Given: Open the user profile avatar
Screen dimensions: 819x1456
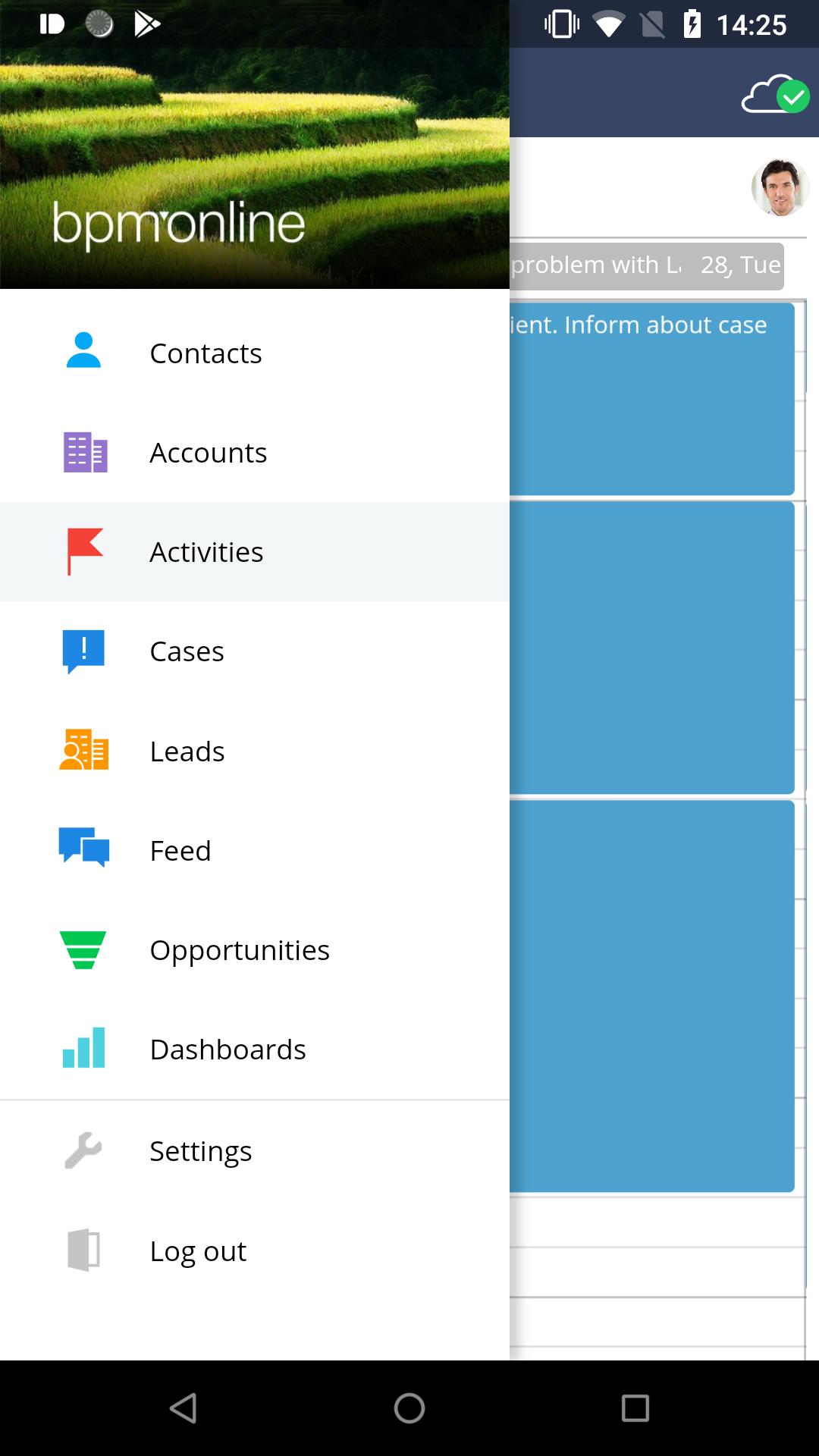Looking at the screenshot, I should tap(780, 187).
